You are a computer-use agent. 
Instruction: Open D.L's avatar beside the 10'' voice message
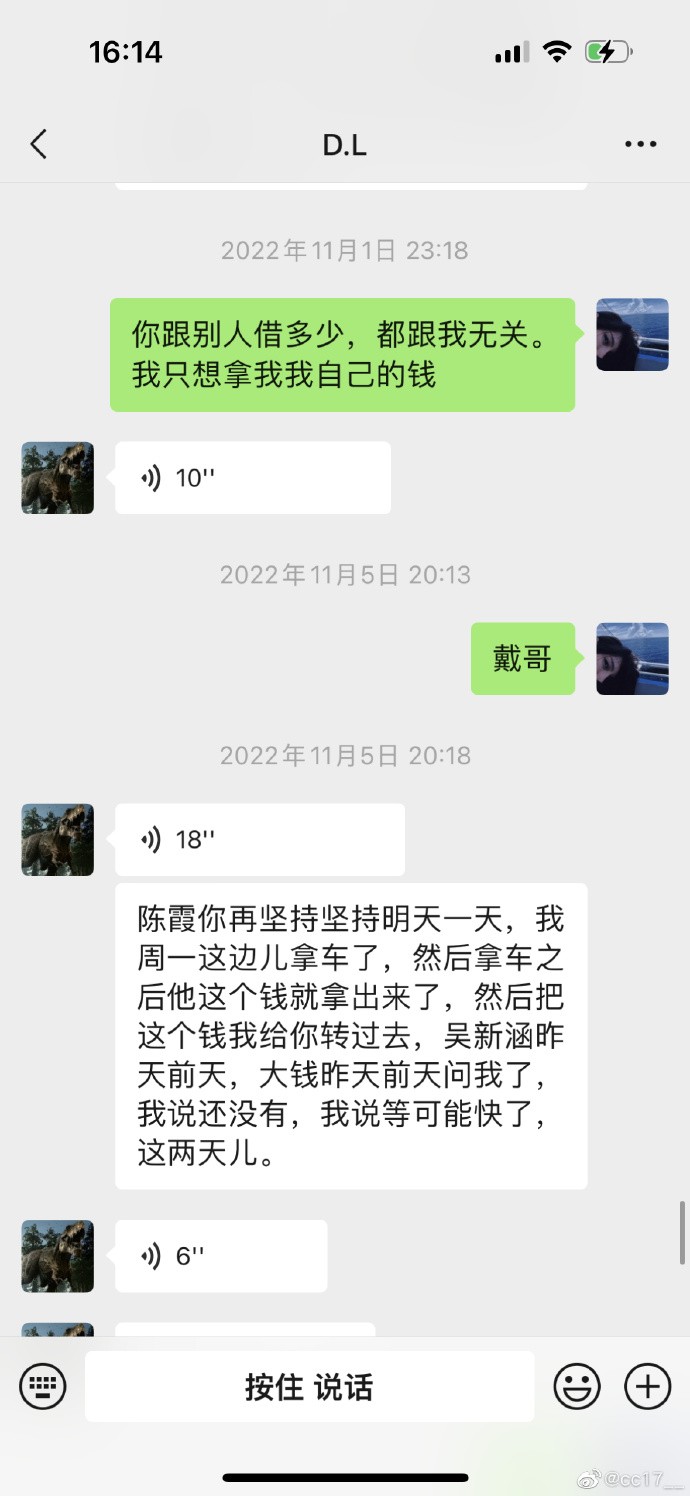tap(58, 478)
